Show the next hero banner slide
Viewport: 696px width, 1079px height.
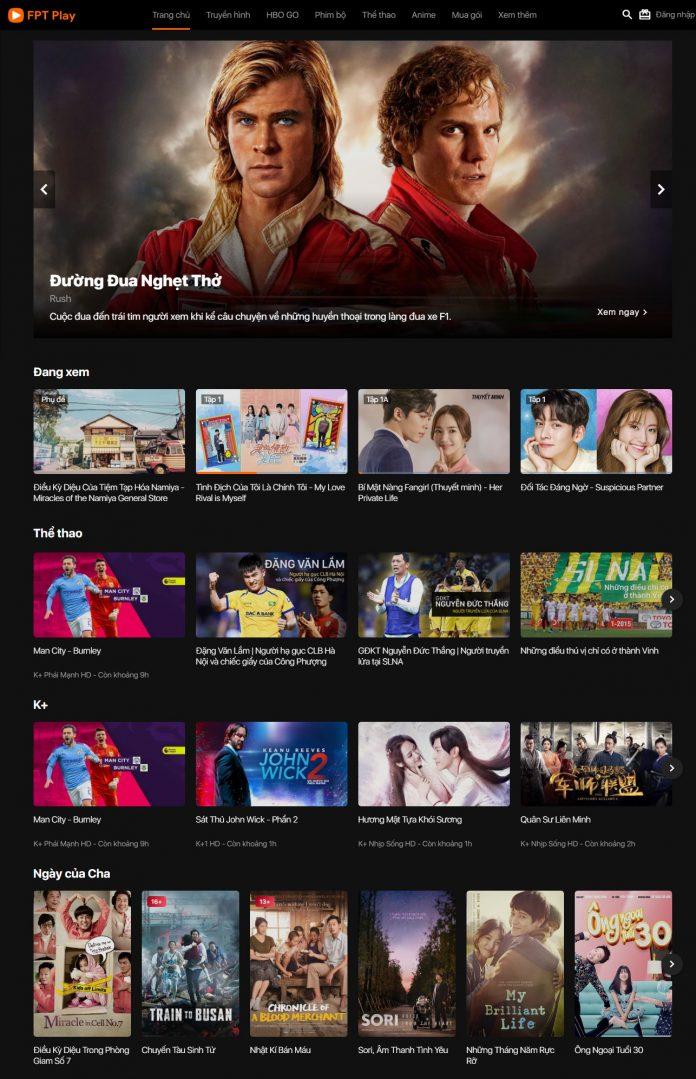tap(660, 189)
